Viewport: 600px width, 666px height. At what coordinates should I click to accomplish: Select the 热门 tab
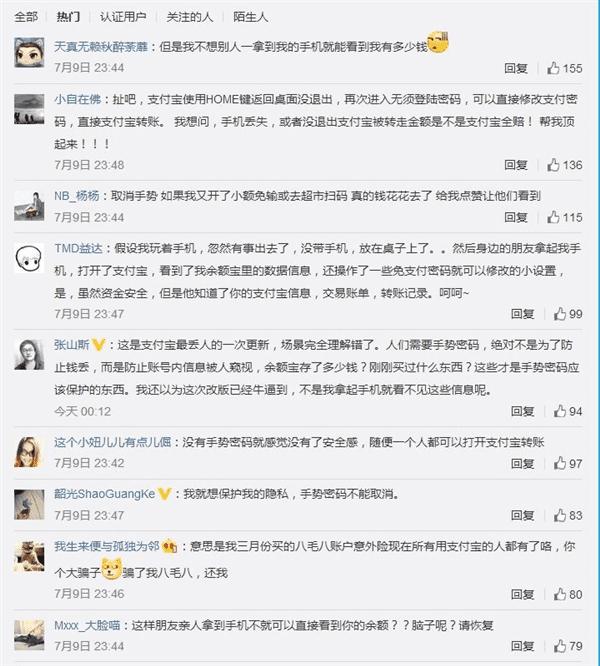tap(68, 17)
